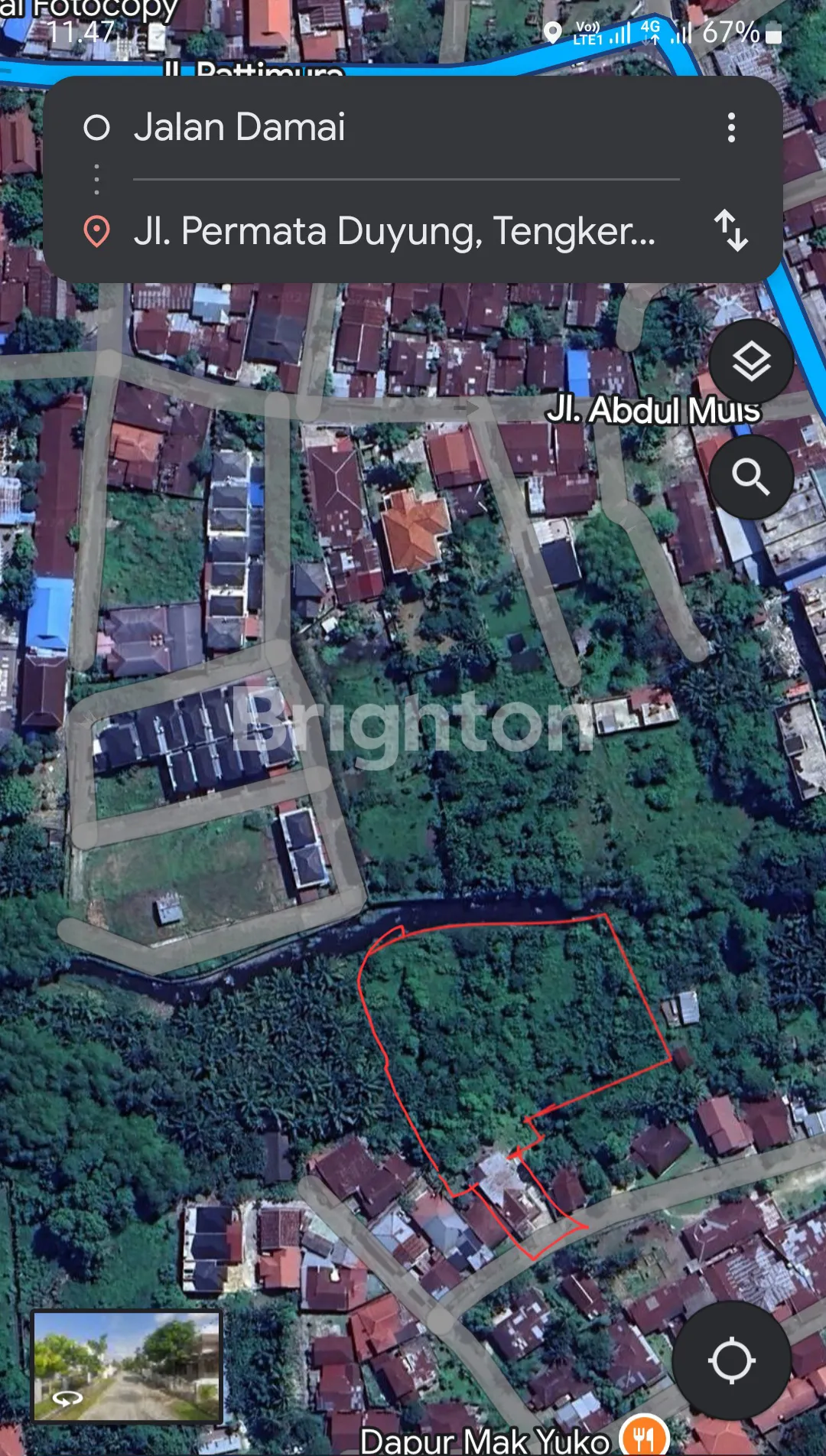This screenshot has height=1456, width=826.
Task: Open the map layers selector
Action: (750, 361)
